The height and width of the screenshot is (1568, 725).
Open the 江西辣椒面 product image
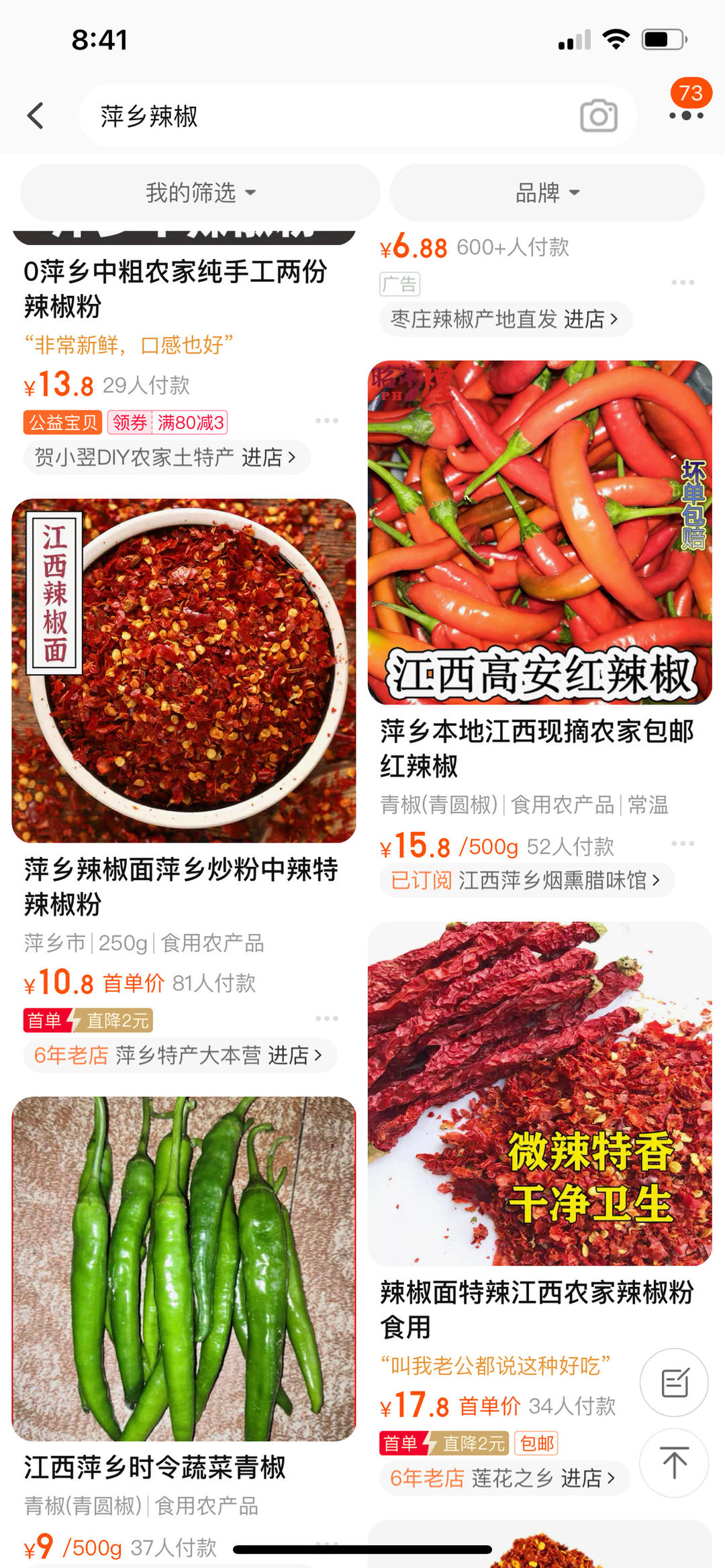click(x=183, y=670)
